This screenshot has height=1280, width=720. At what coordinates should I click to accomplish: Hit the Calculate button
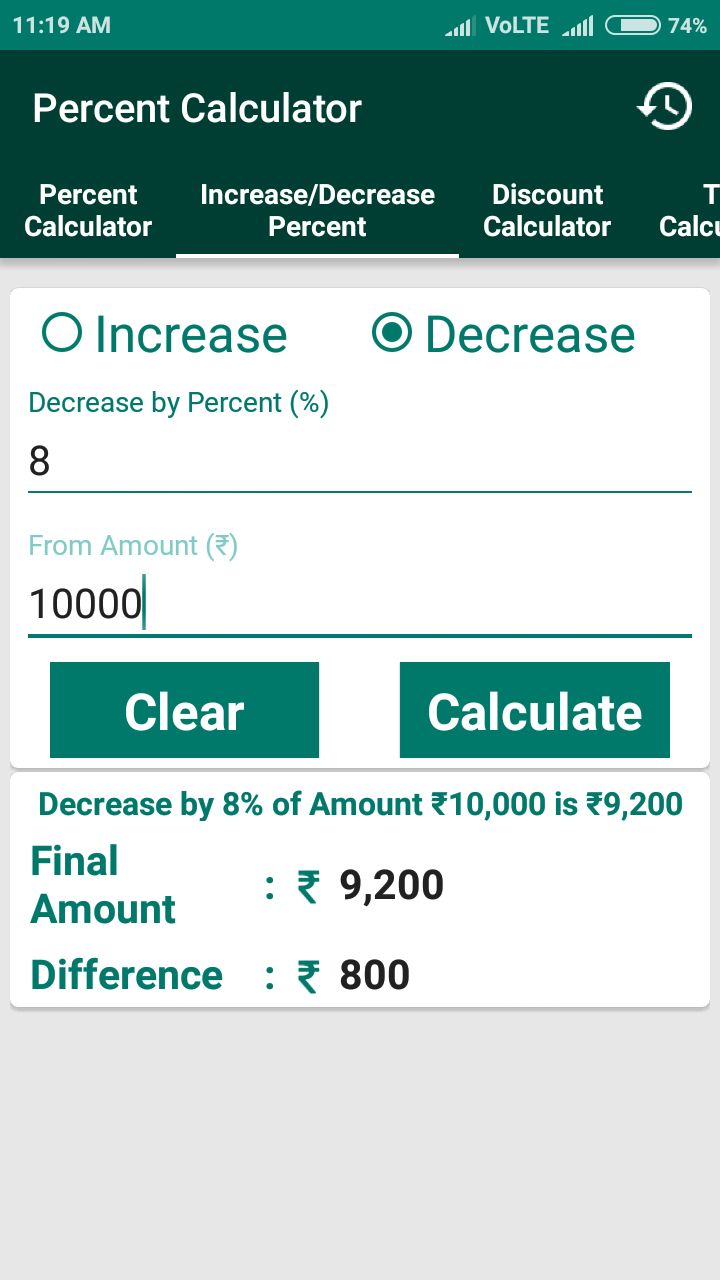click(534, 710)
